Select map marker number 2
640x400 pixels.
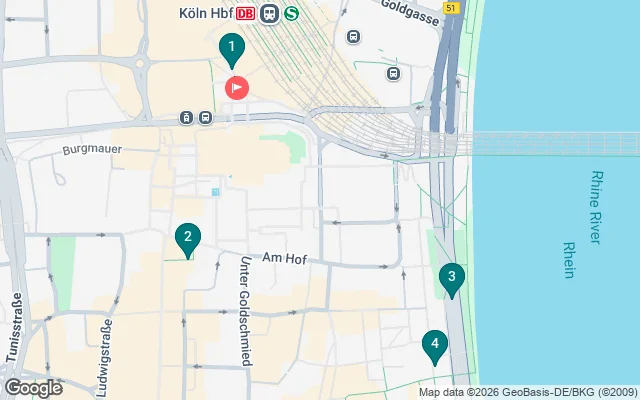point(186,238)
